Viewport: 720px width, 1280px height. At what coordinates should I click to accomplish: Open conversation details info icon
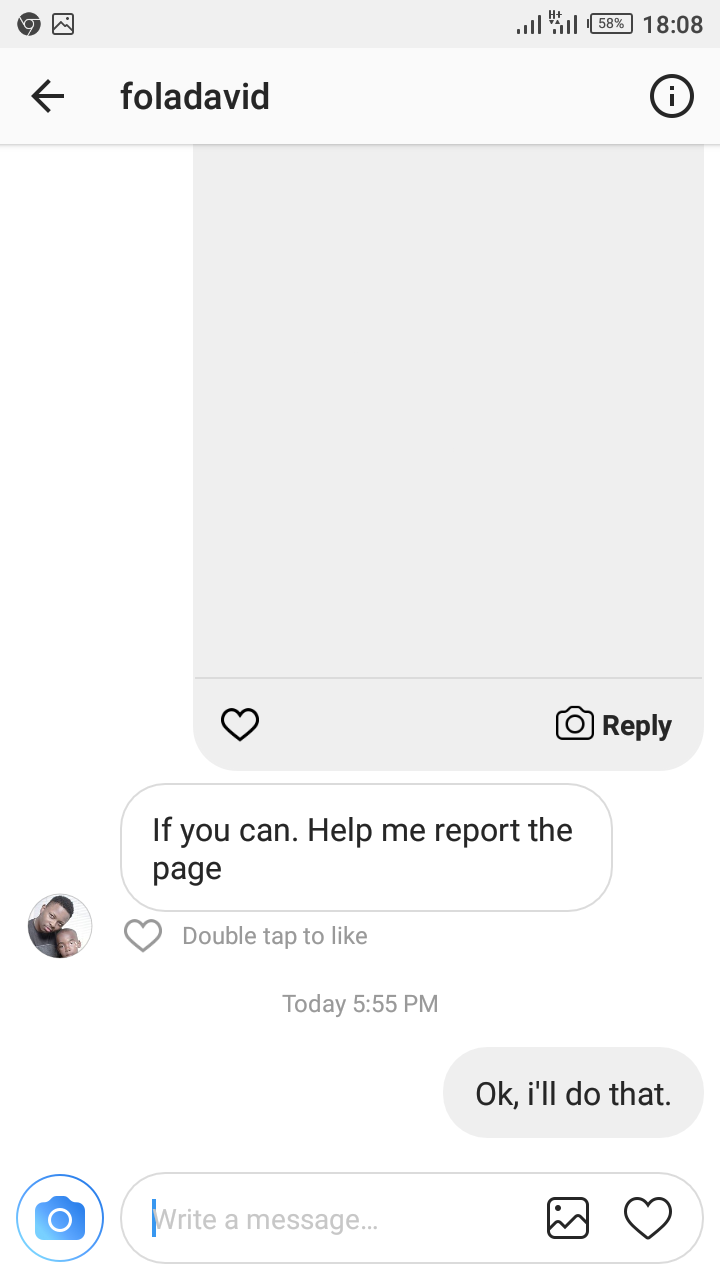coord(671,96)
